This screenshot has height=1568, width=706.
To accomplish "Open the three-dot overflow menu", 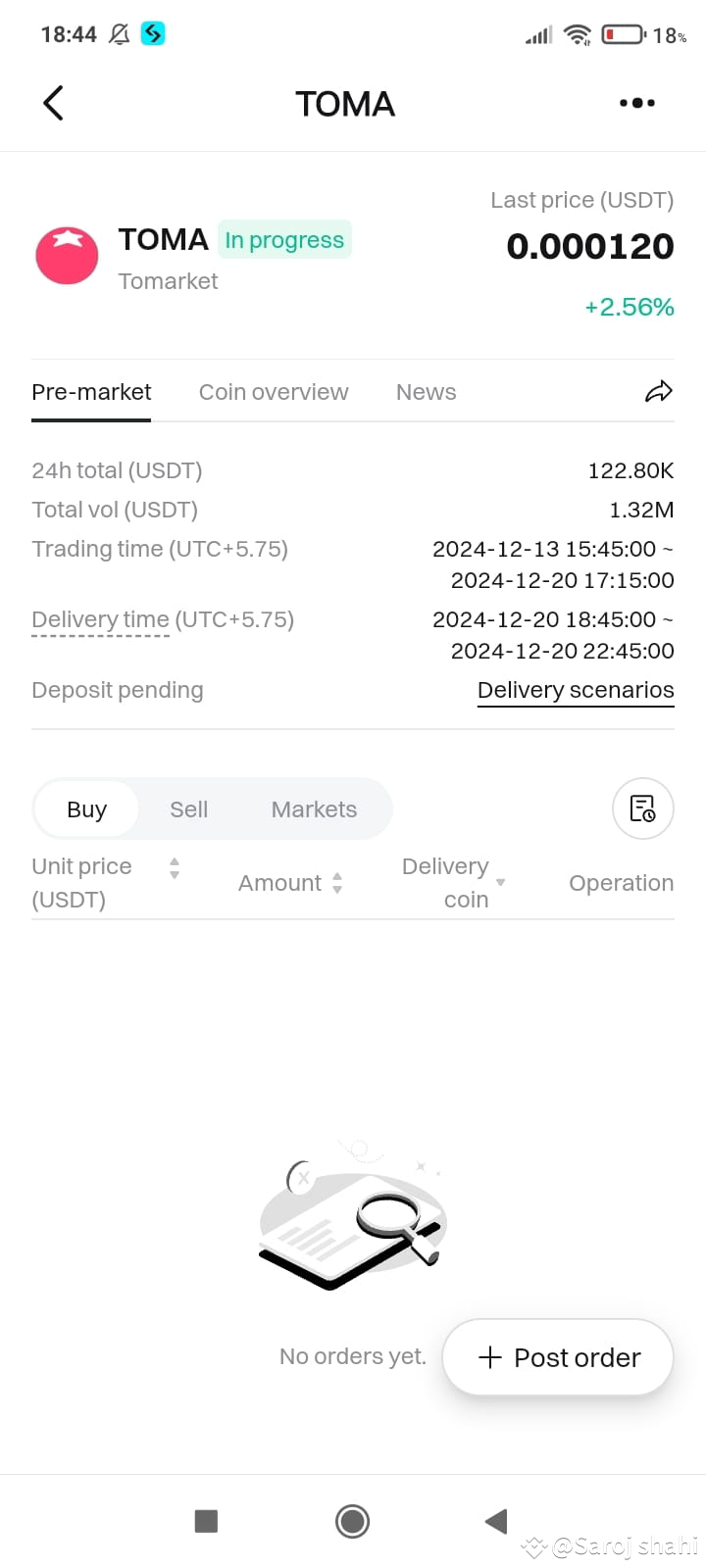I will coord(636,102).
